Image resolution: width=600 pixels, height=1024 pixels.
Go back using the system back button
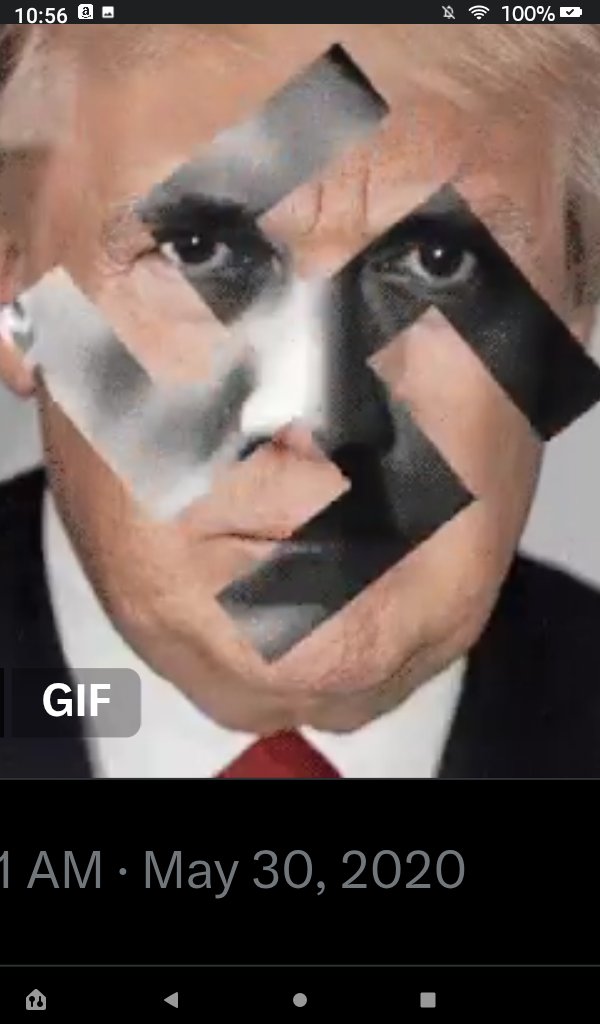tap(171, 999)
